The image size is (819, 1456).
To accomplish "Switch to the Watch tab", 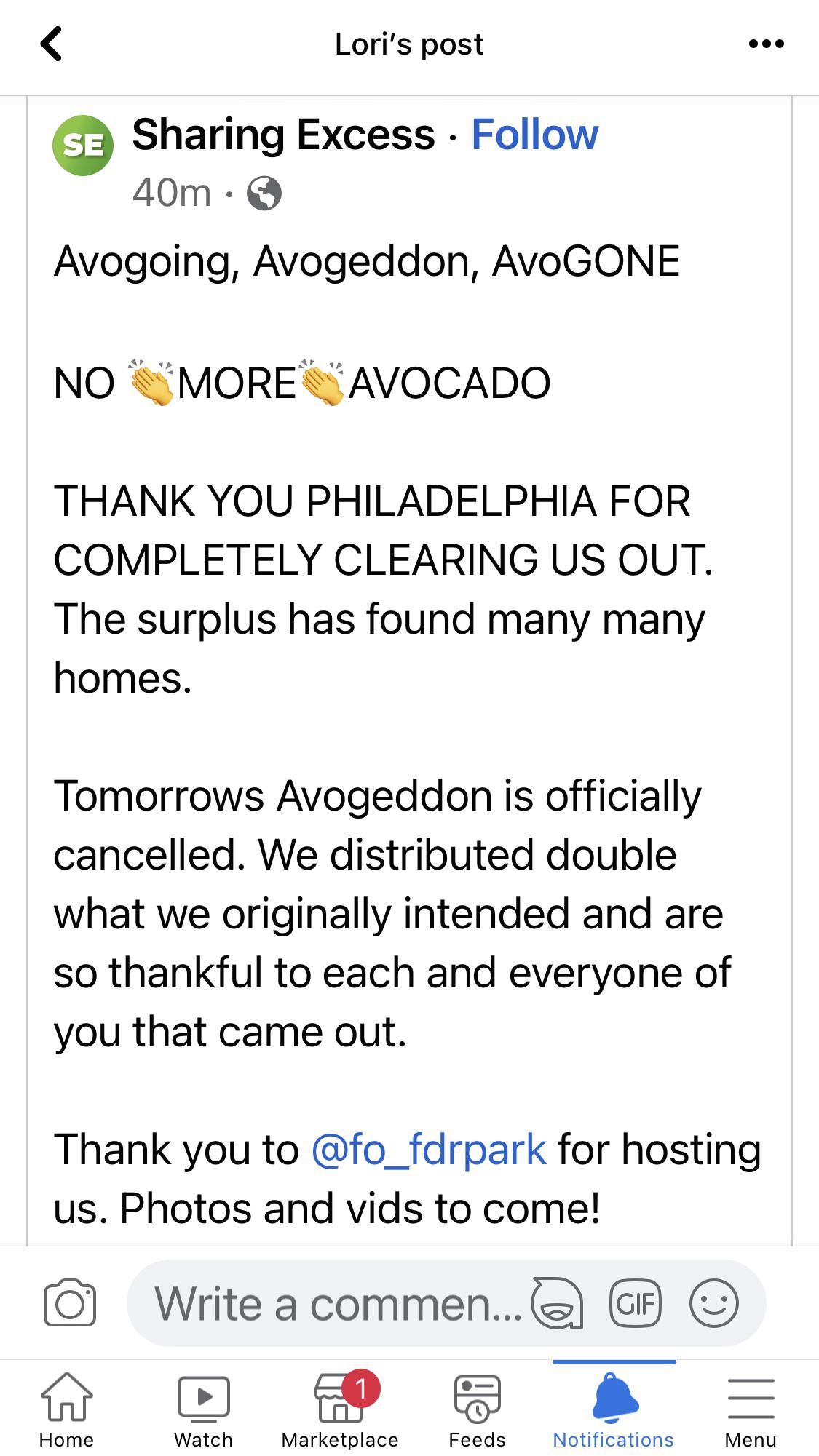I will 203,1409.
